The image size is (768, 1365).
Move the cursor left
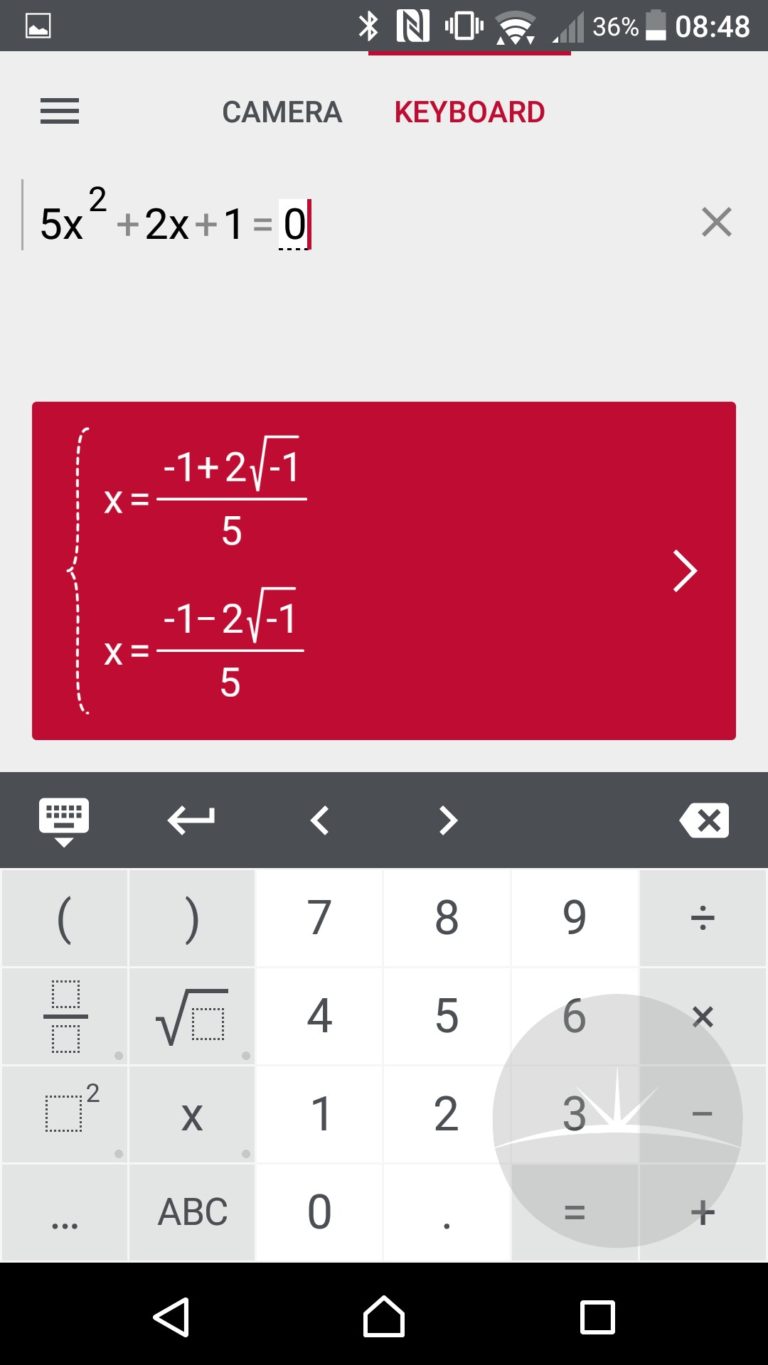pos(319,821)
